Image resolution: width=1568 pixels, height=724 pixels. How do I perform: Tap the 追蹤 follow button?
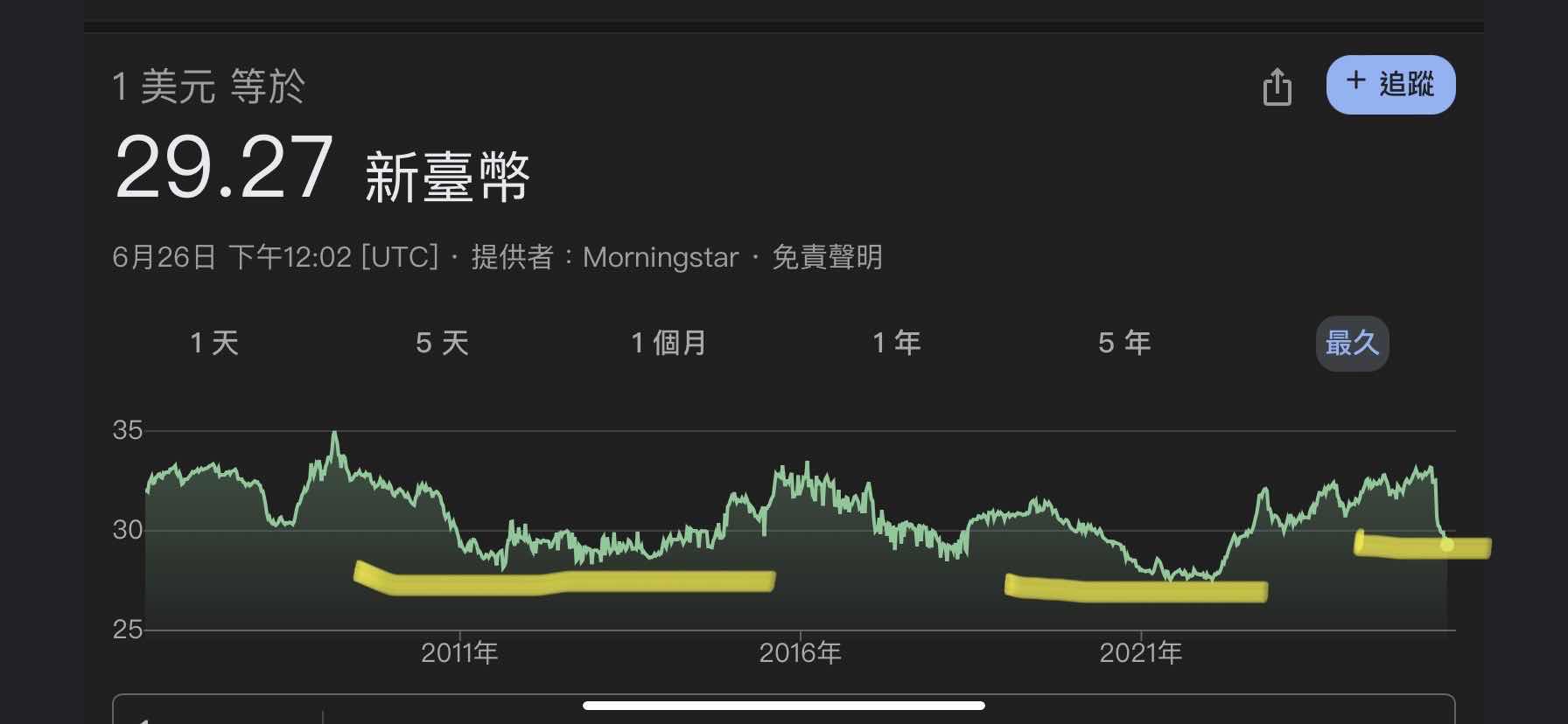1390,85
